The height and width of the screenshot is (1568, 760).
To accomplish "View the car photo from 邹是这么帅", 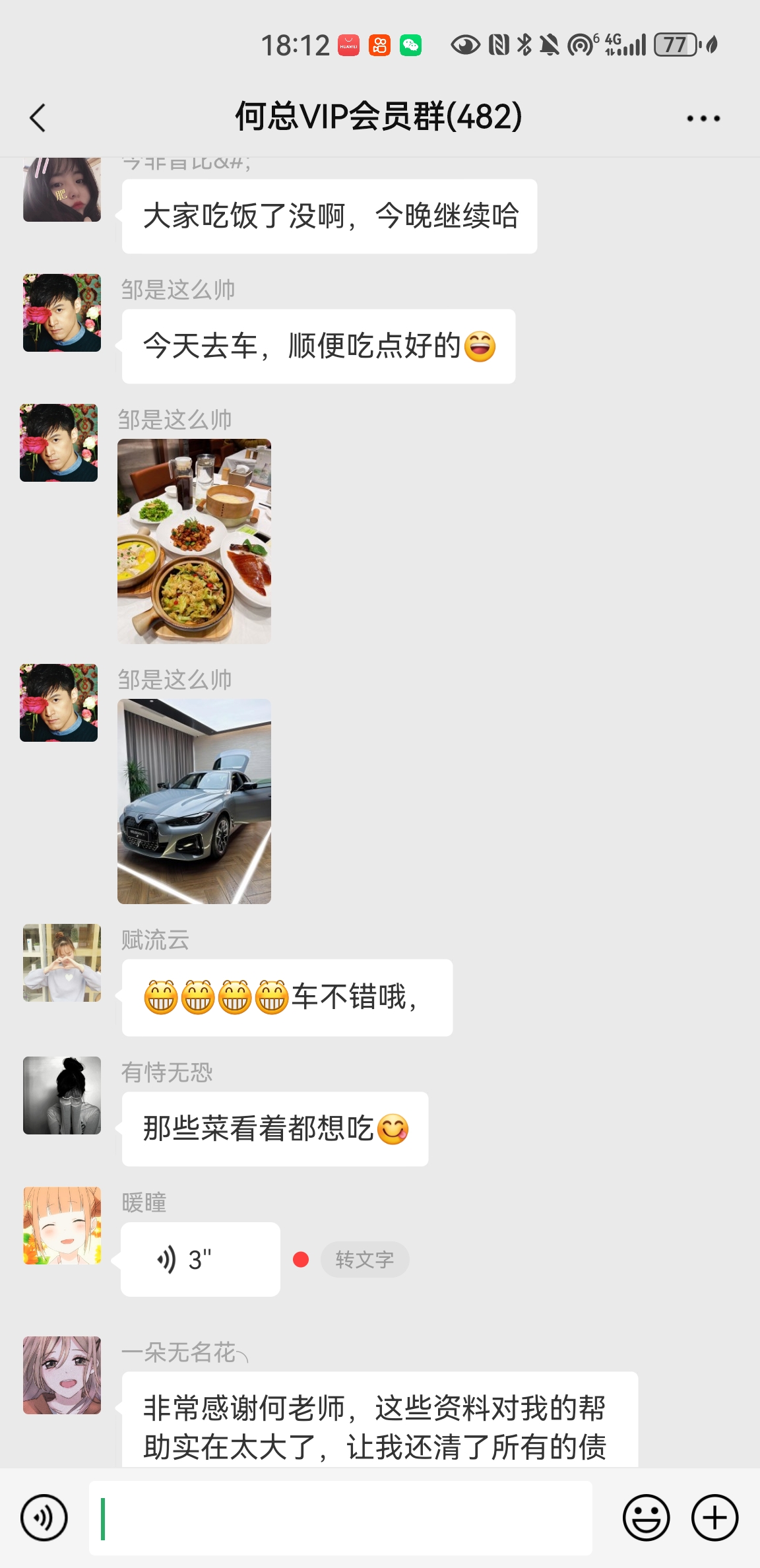I will [x=194, y=801].
